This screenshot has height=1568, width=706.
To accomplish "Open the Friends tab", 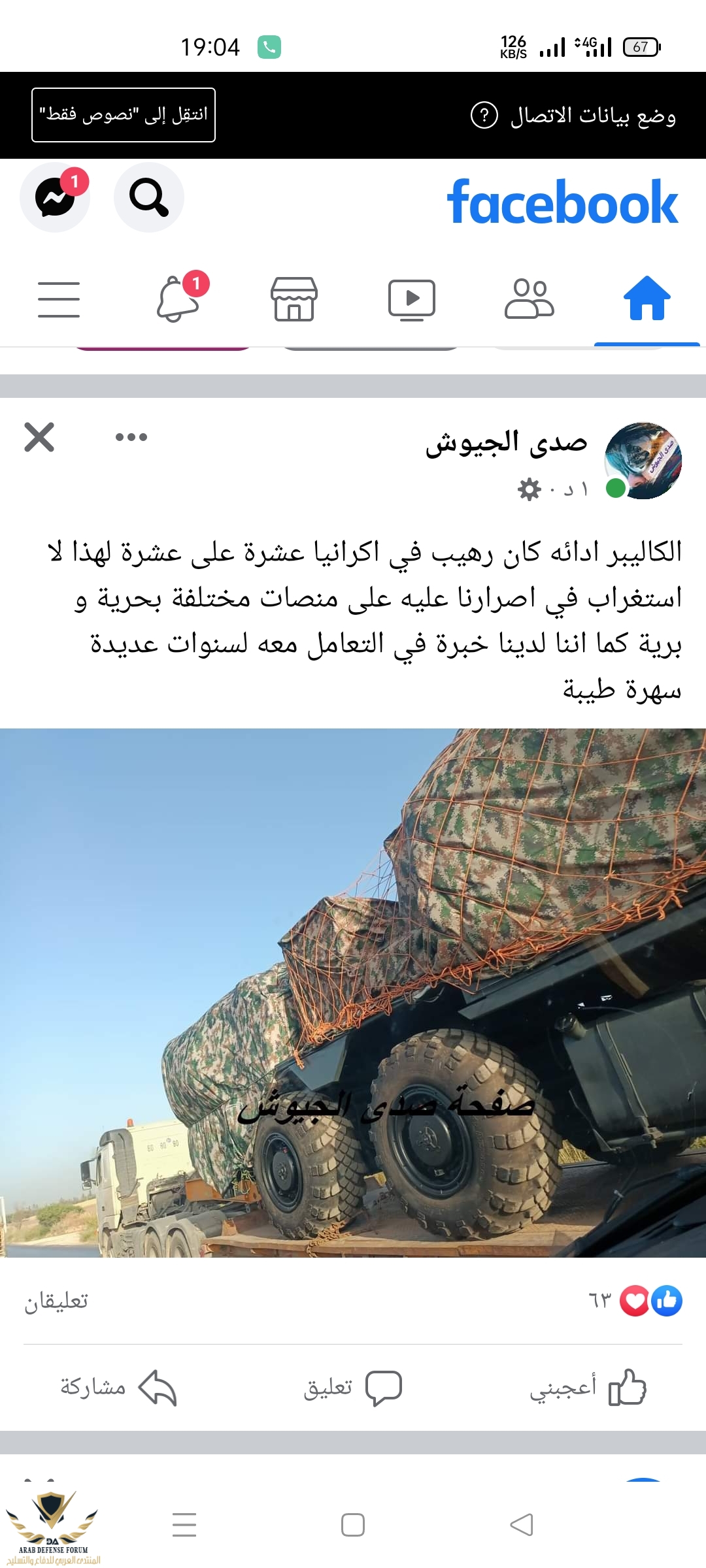I will click(529, 299).
